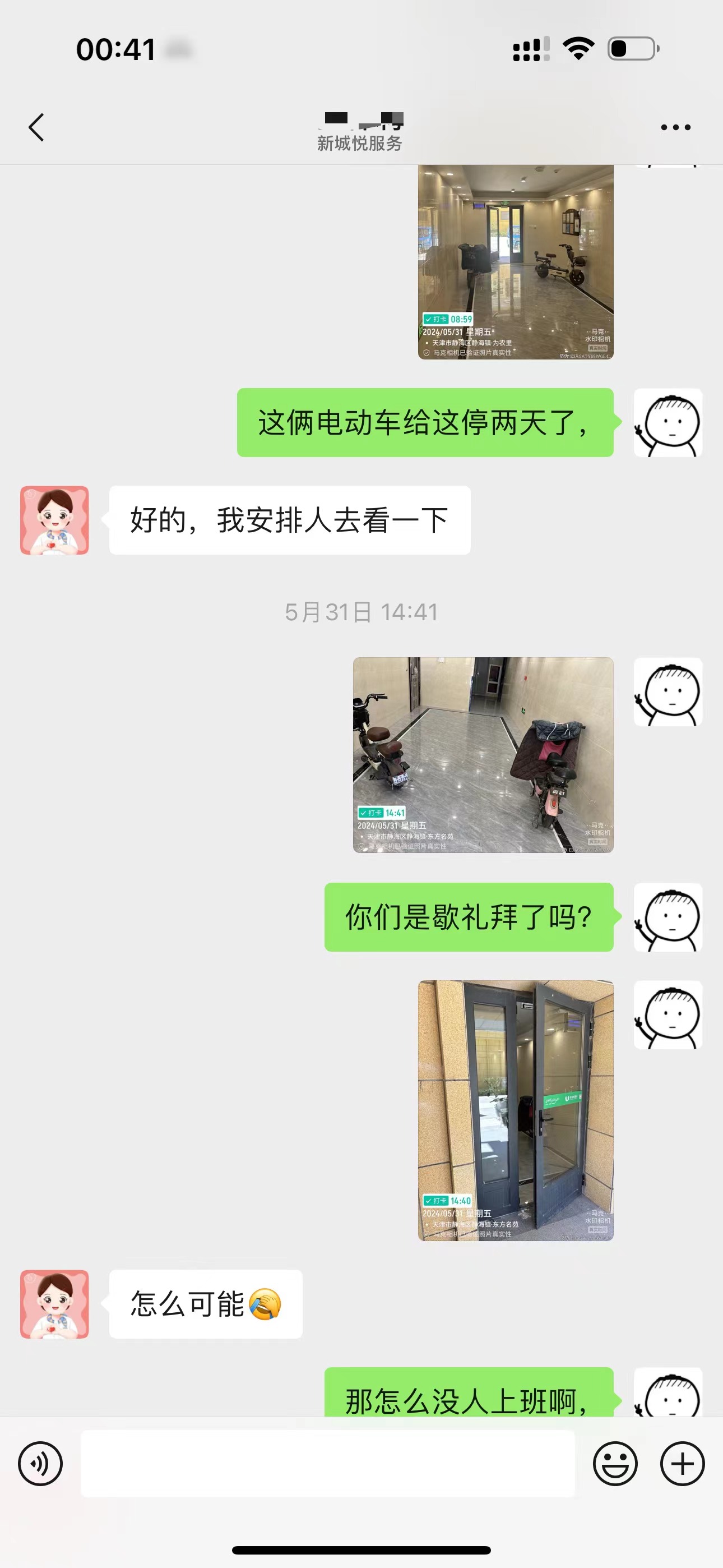
Task: Open the chat info three-dot menu
Action: point(675,127)
